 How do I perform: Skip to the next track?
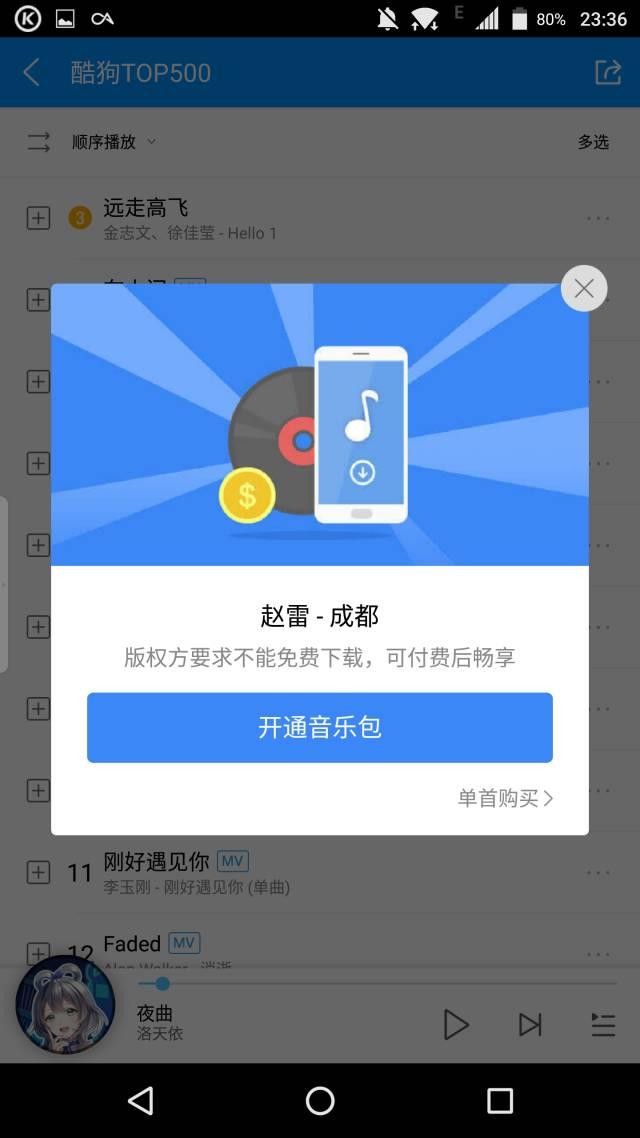530,1025
